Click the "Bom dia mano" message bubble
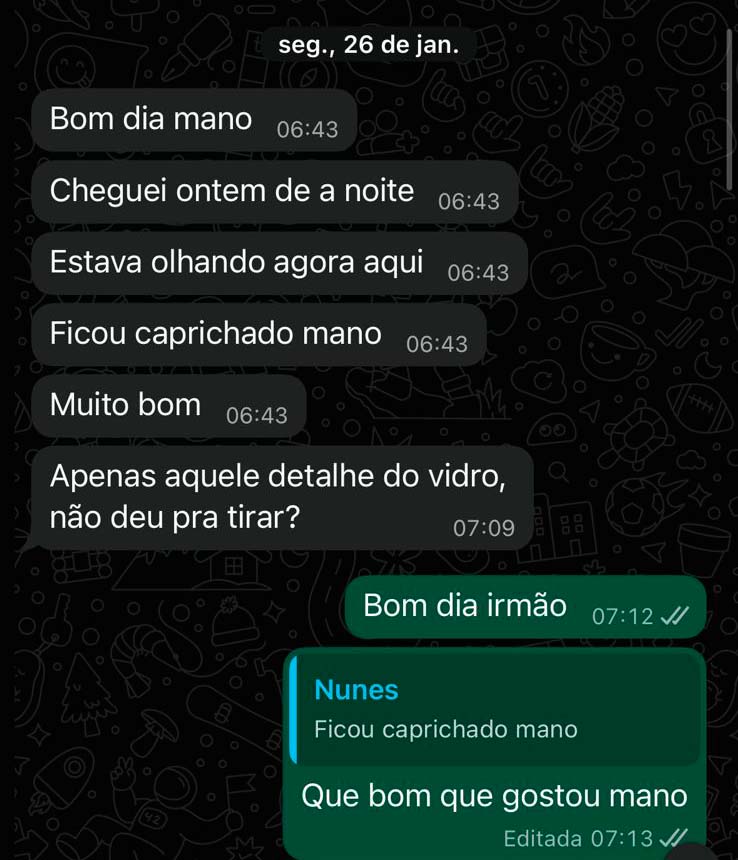The width and height of the screenshot is (738, 860). (x=150, y=118)
